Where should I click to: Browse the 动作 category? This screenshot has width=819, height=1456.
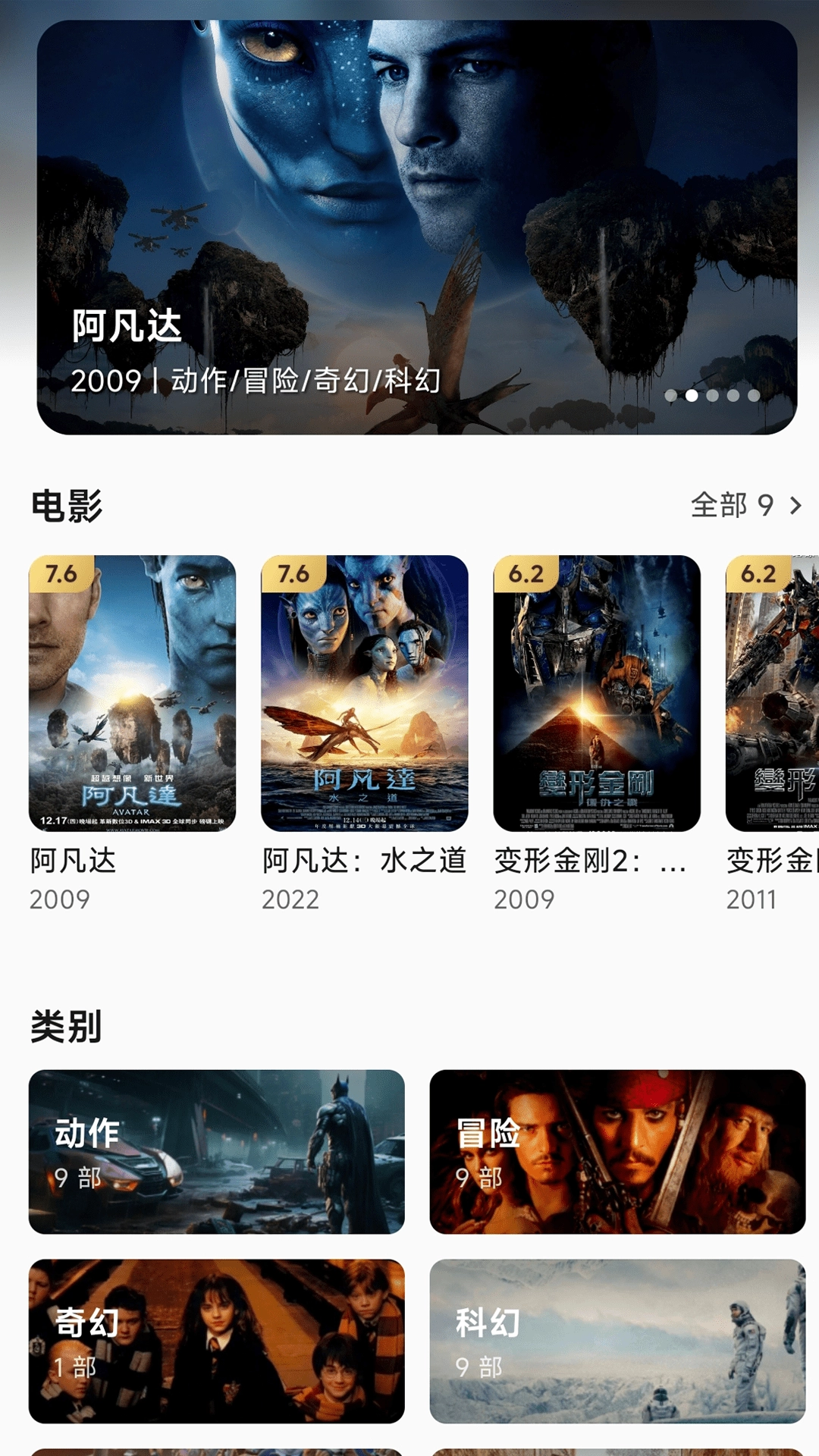coord(217,1151)
